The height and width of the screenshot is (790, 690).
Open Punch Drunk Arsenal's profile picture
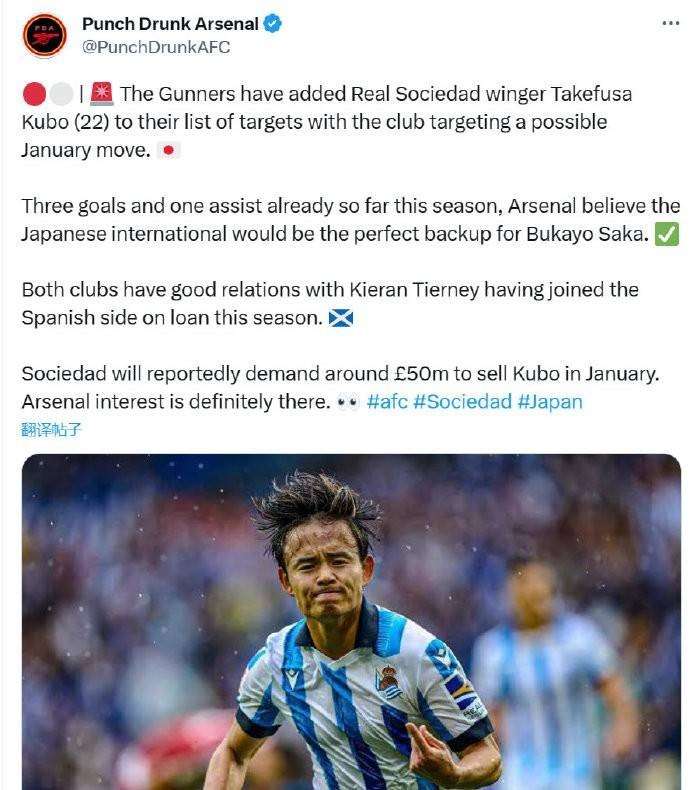(x=45, y=35)
